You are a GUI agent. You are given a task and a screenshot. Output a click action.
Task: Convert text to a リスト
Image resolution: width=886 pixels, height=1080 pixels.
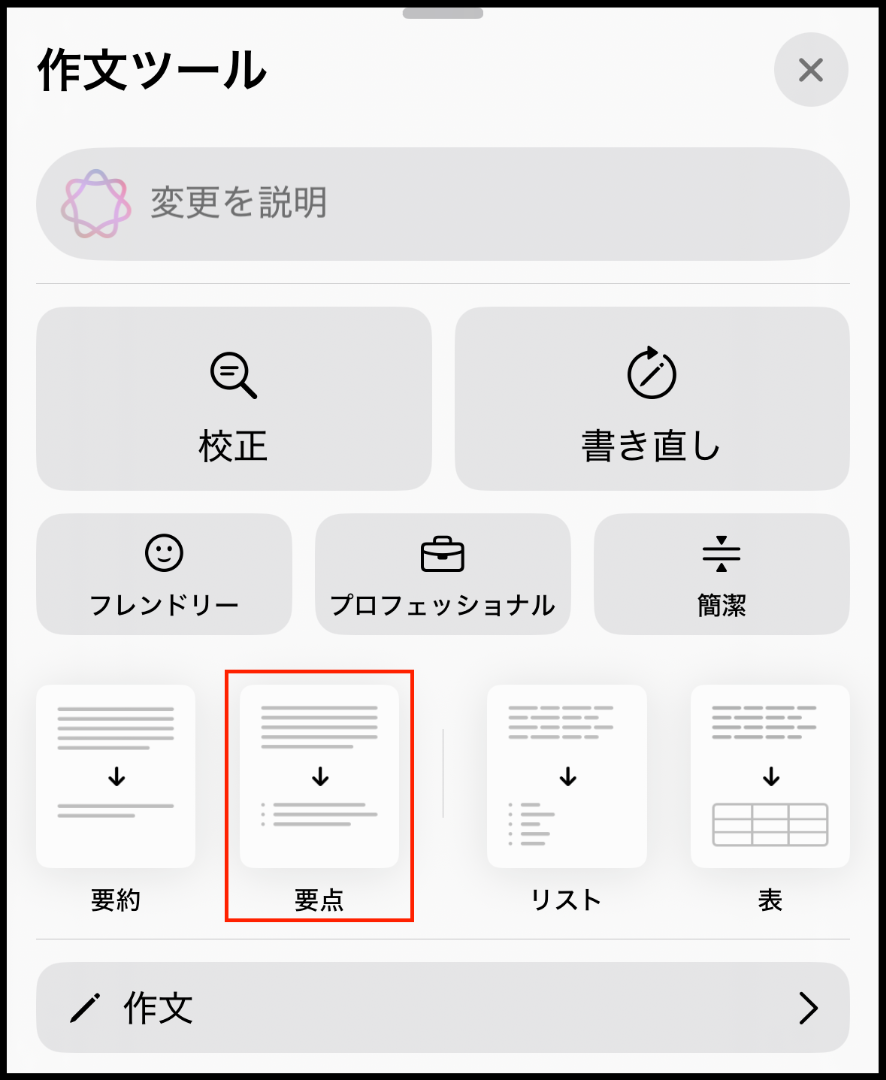566,777
